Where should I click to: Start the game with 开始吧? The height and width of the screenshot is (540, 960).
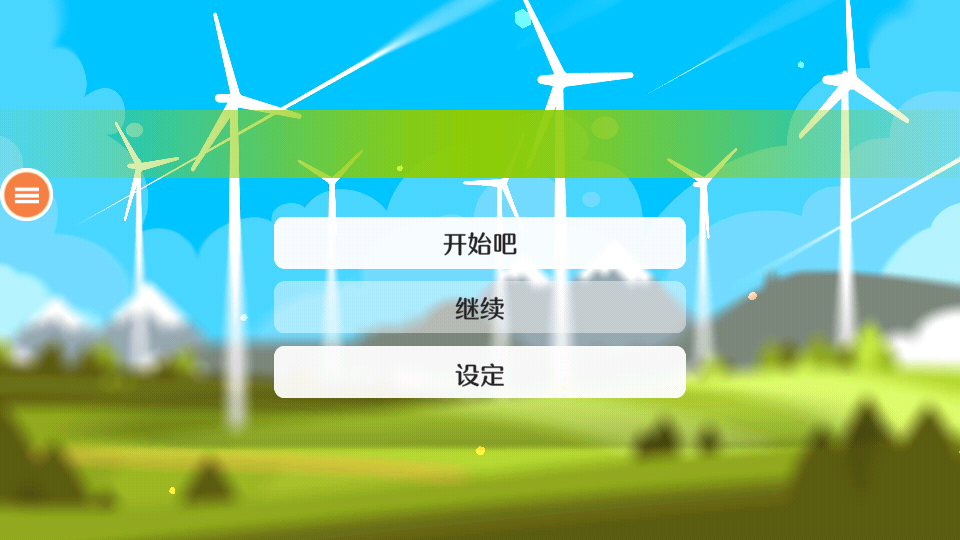point(480,243)
